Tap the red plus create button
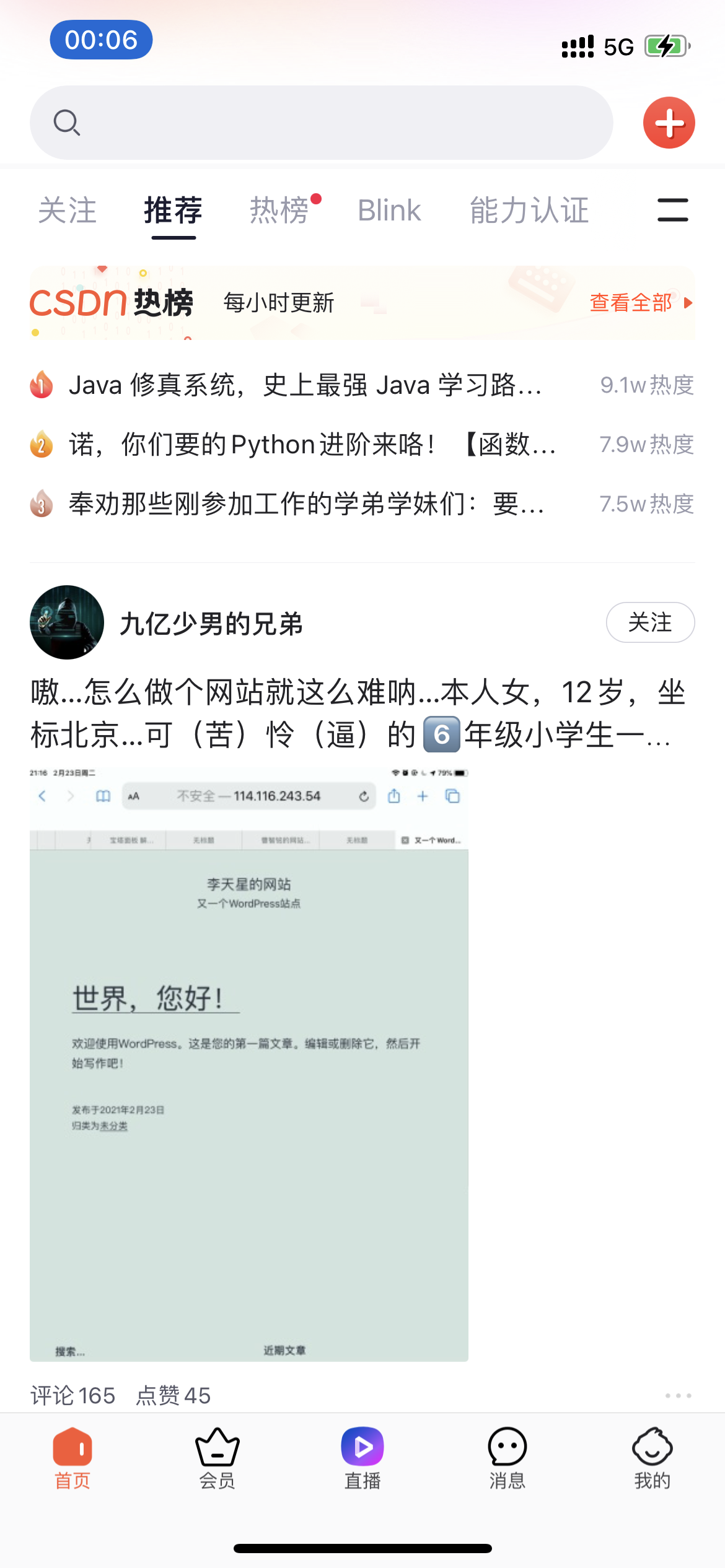This screenshot has height=1568, width=725. click(x=669, y=123)
